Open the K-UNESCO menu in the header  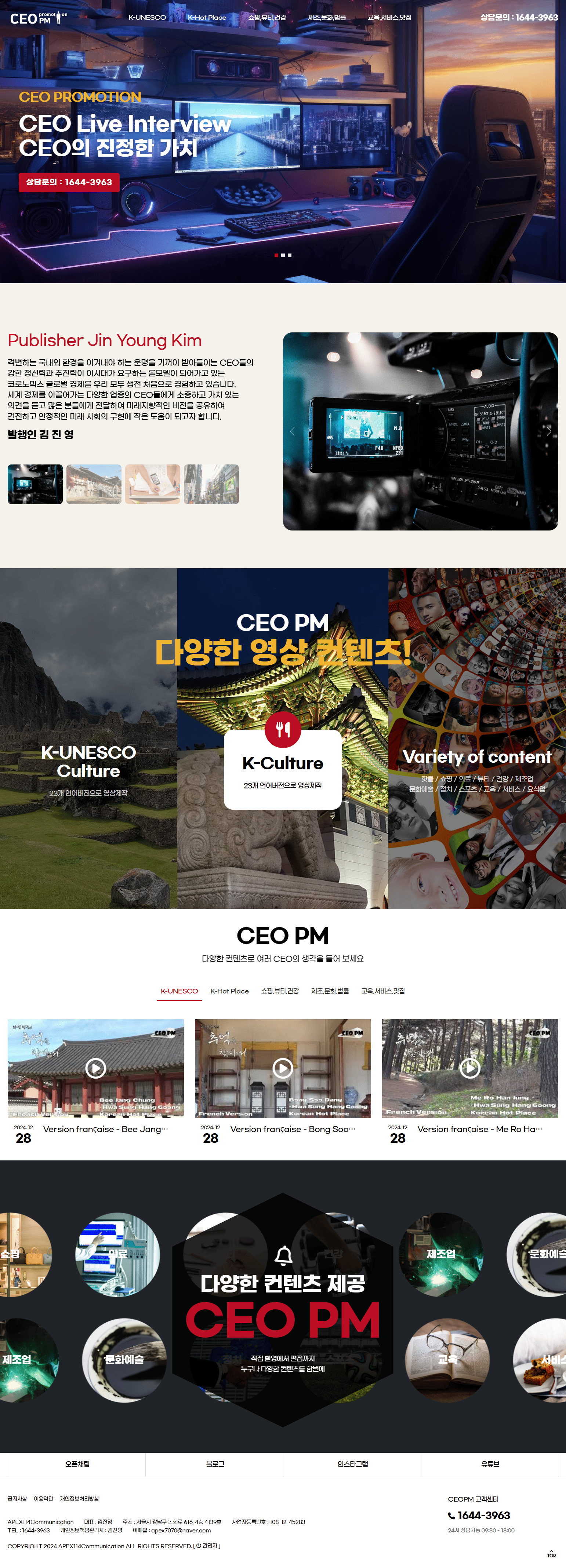coord(147,18)
